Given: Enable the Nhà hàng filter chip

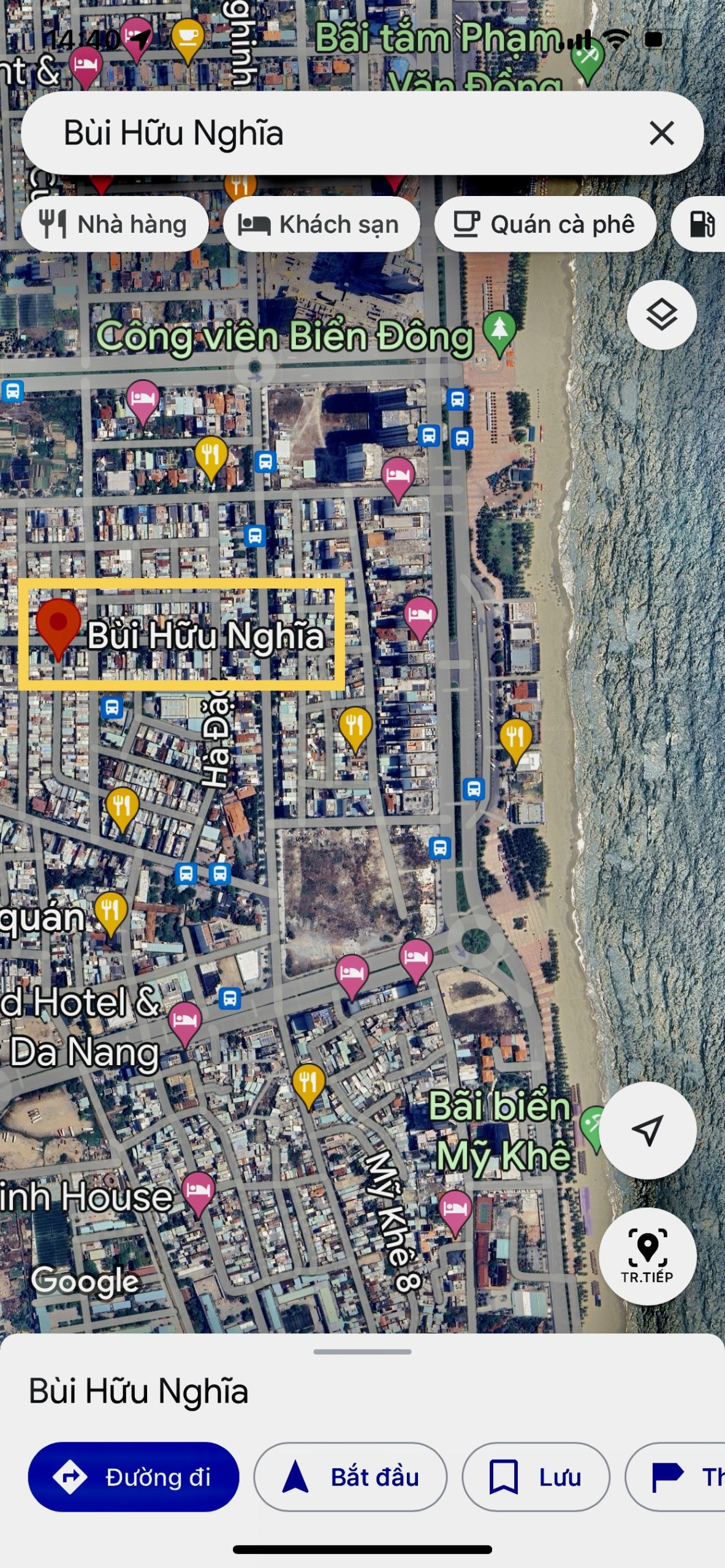Looking at the screenshot, I should [x=116, y=224].
